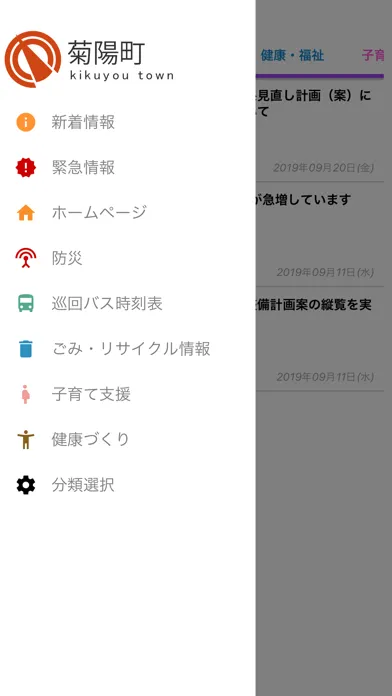Open 新着情報 in the drawer

tap(128, 122)
